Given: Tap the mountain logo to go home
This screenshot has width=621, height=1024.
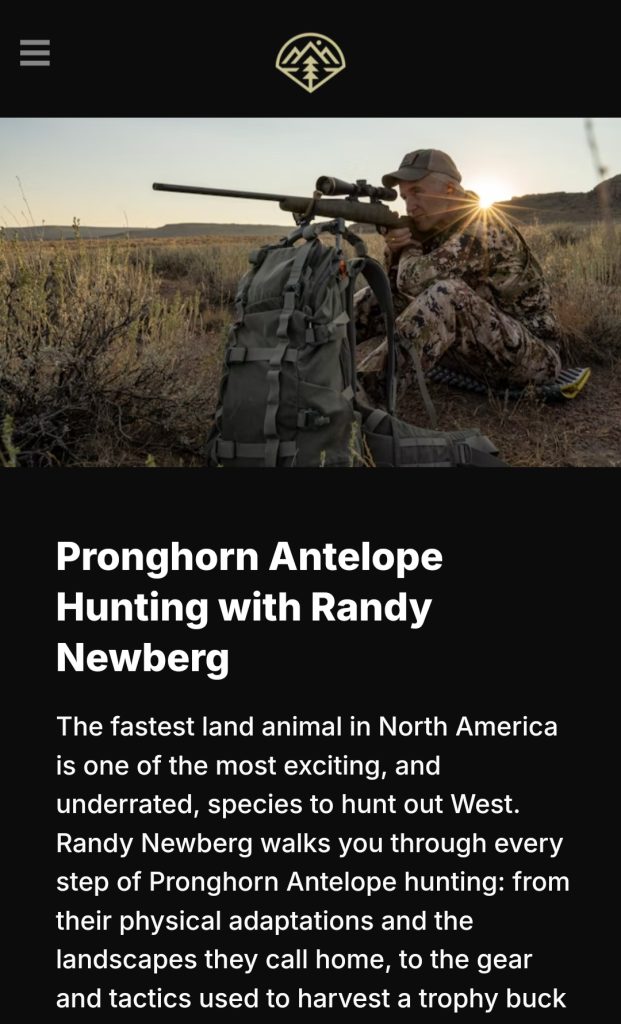Looking at the screenshot, I should (x=310, y=61).
